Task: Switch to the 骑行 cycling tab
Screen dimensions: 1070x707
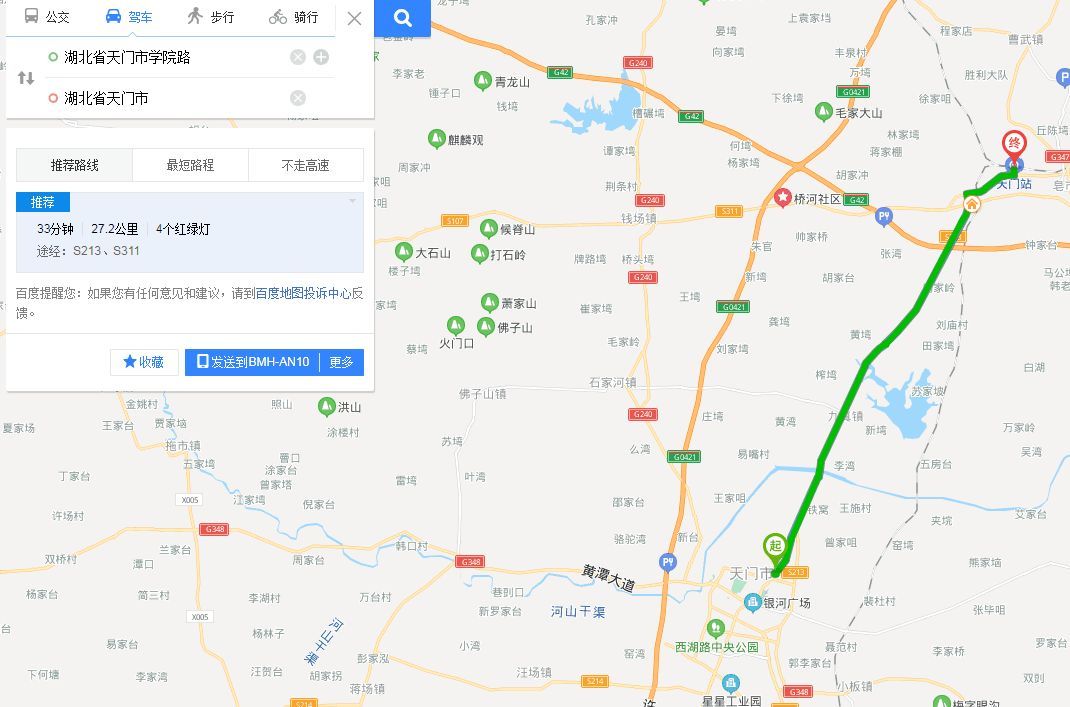Action: (x=293, y=17)
